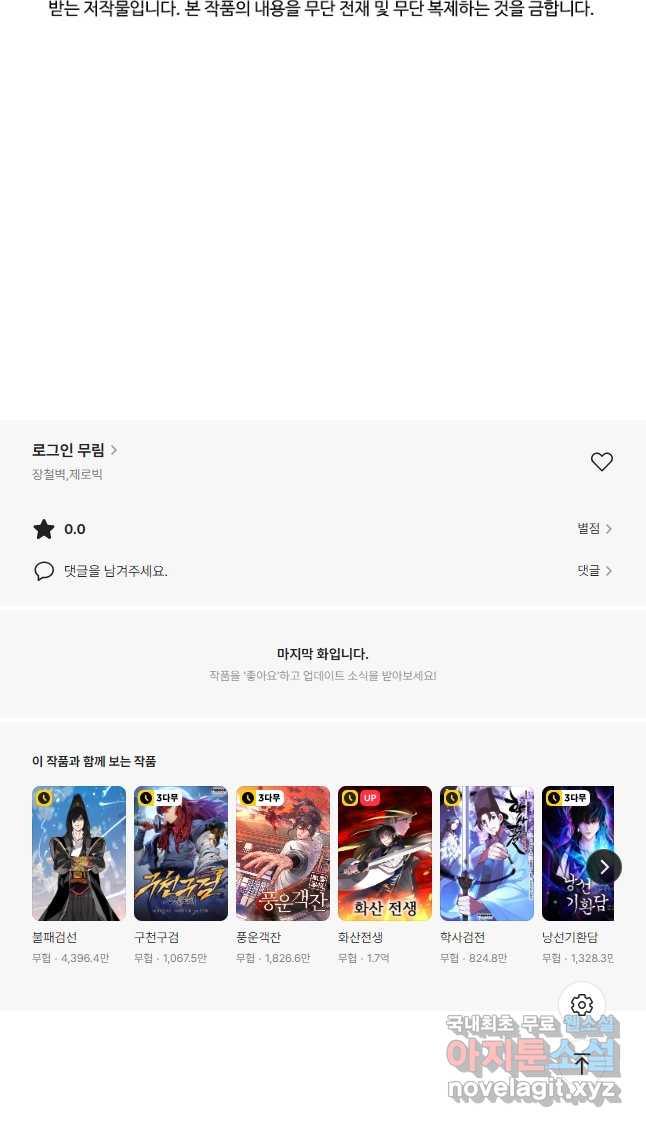Viewport: 646px width, 1127px height.
Task: Open the 불패검선 recommended title
Action: point(79,853)
